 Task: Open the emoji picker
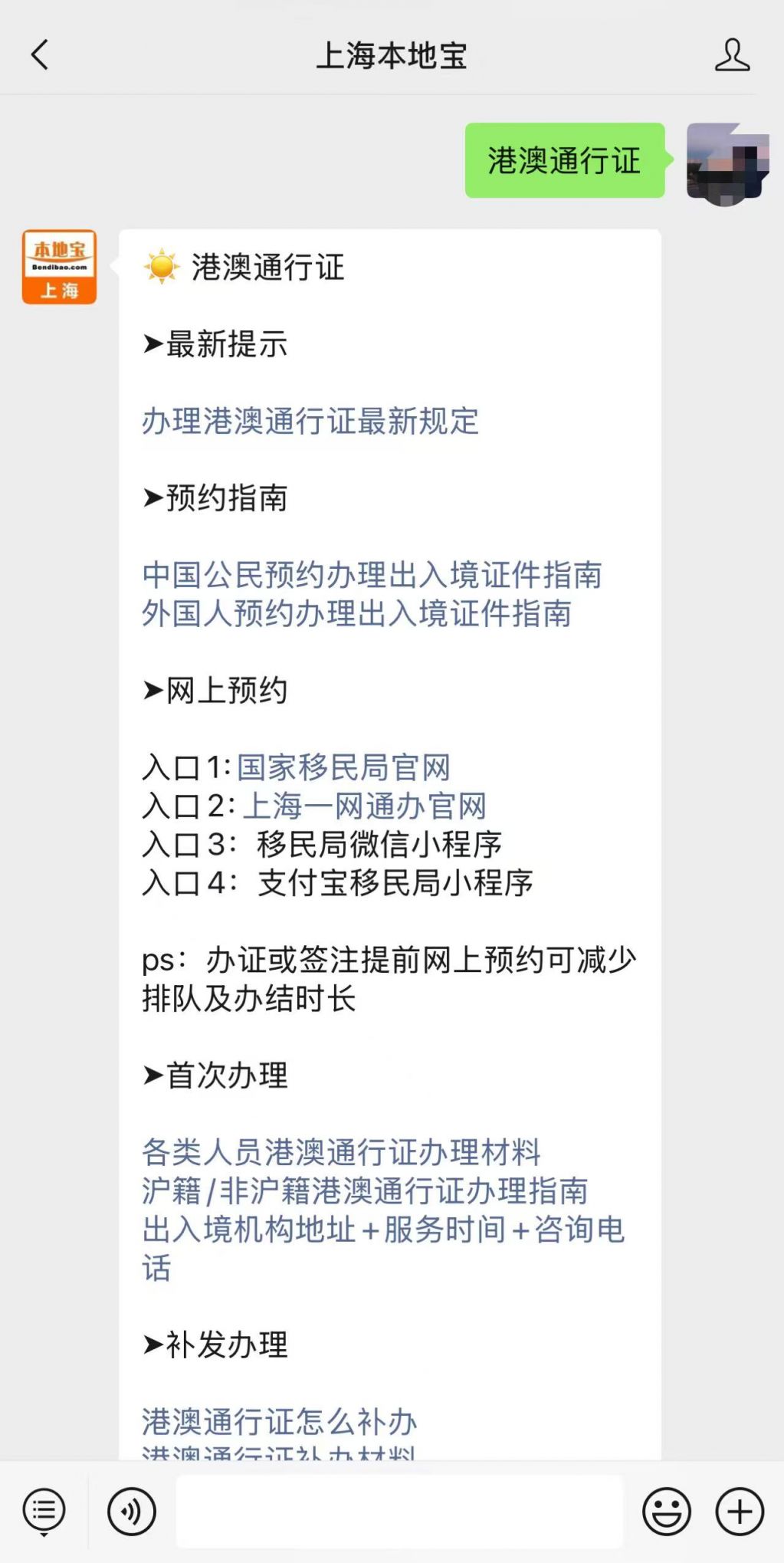point(667,1512)
